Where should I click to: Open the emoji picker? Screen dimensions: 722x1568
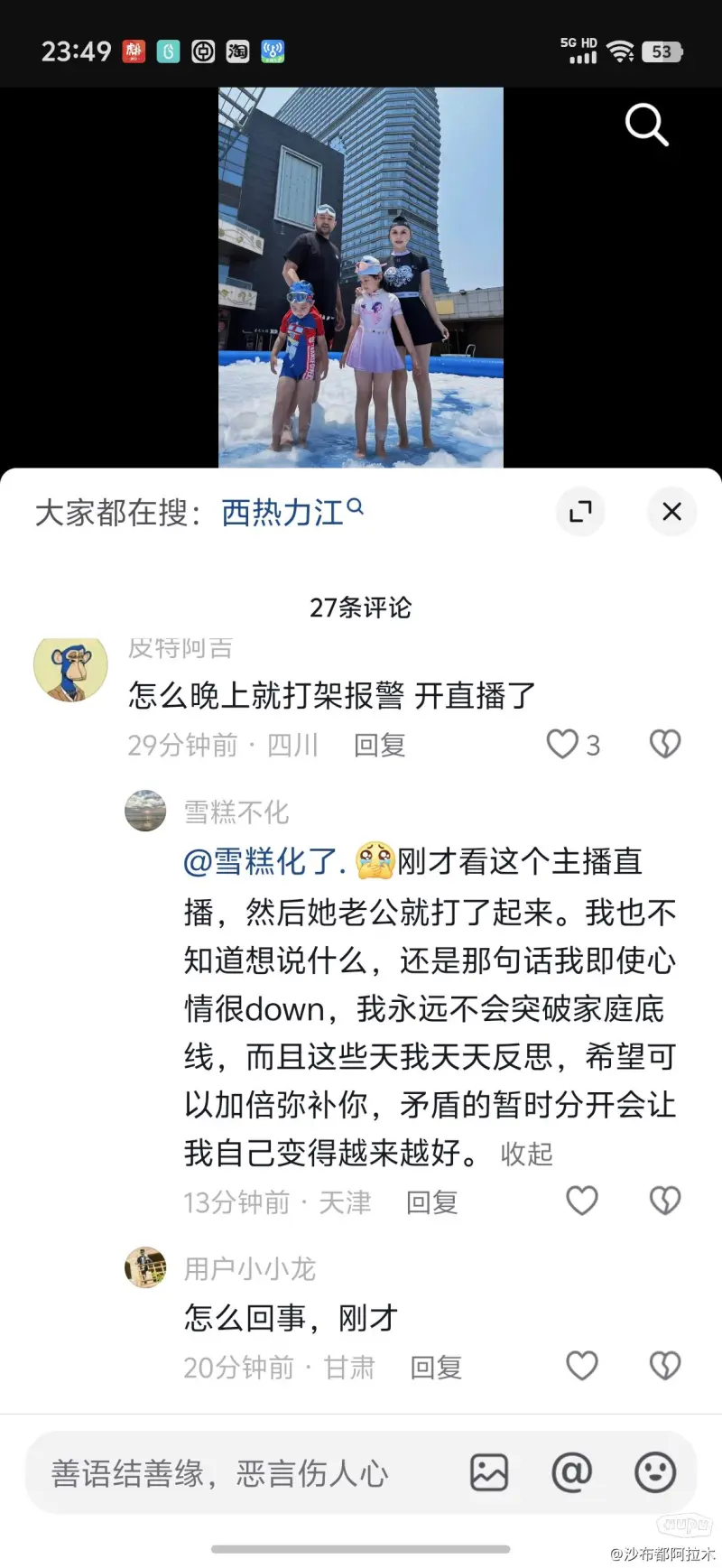[x=655, y=1473]
